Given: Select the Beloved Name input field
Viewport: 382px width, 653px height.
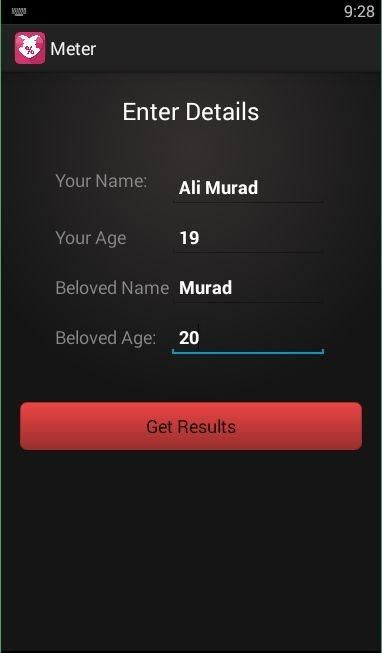Looking at the screenshot, I should (248, 288).
